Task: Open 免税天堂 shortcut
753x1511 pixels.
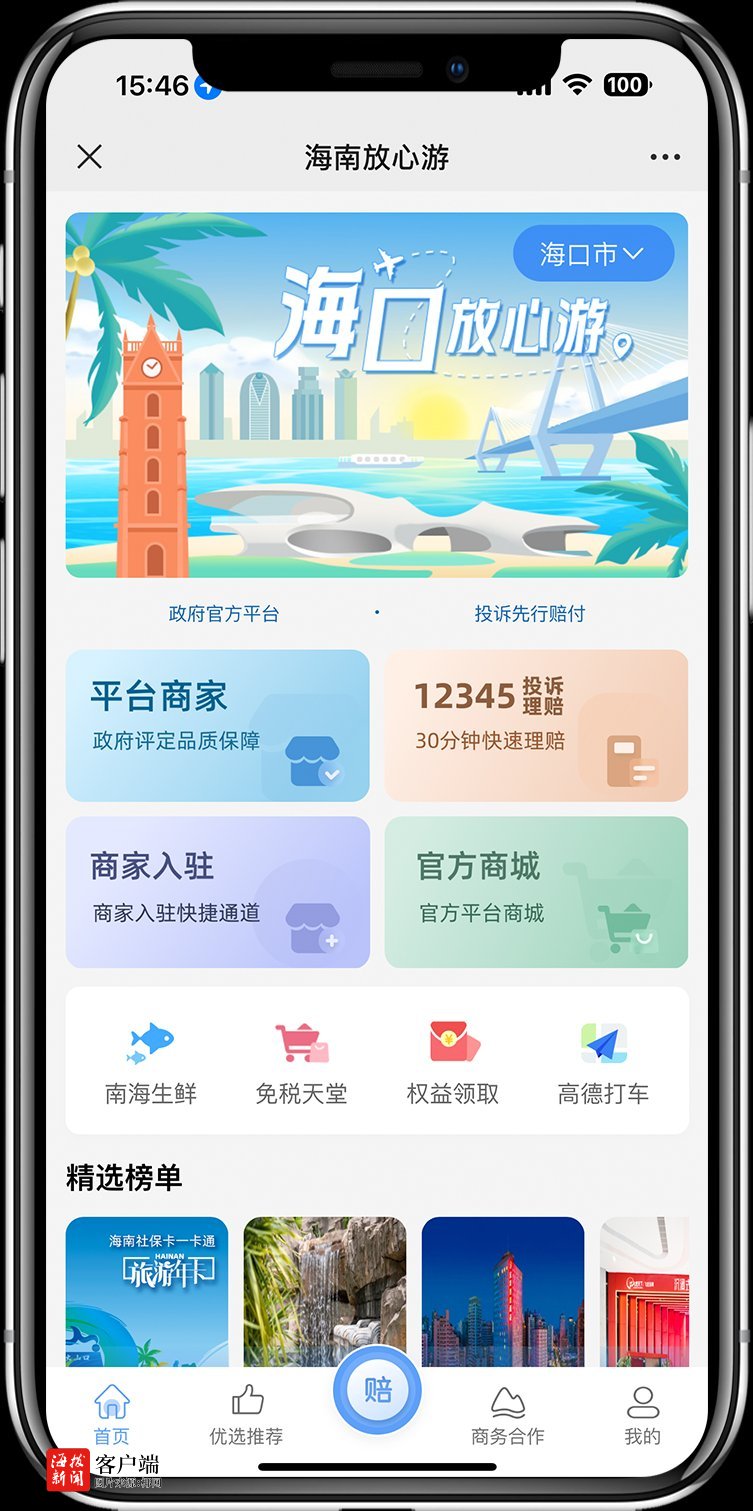Action: tap(301, 1062)
